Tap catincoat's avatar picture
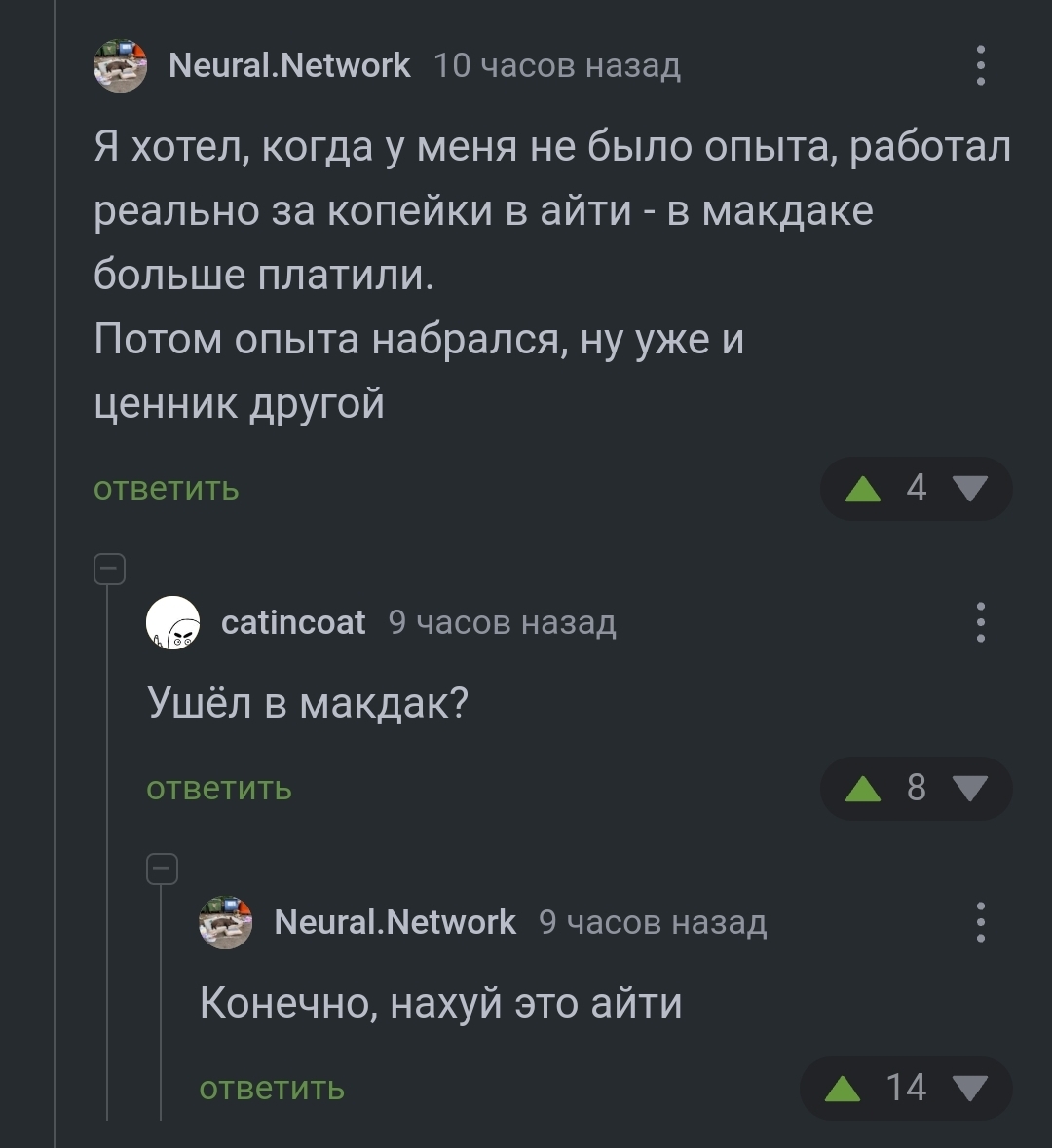 172,622
